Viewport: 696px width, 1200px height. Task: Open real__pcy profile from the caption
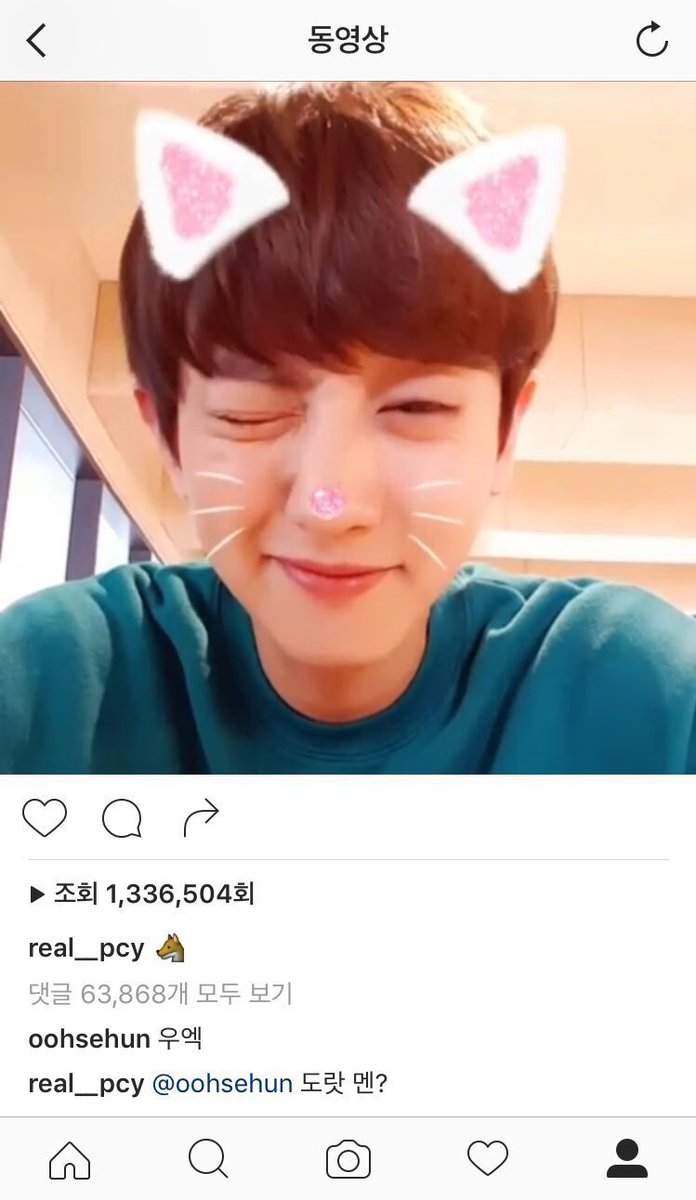pyautogui.click(x=86, y=948)
